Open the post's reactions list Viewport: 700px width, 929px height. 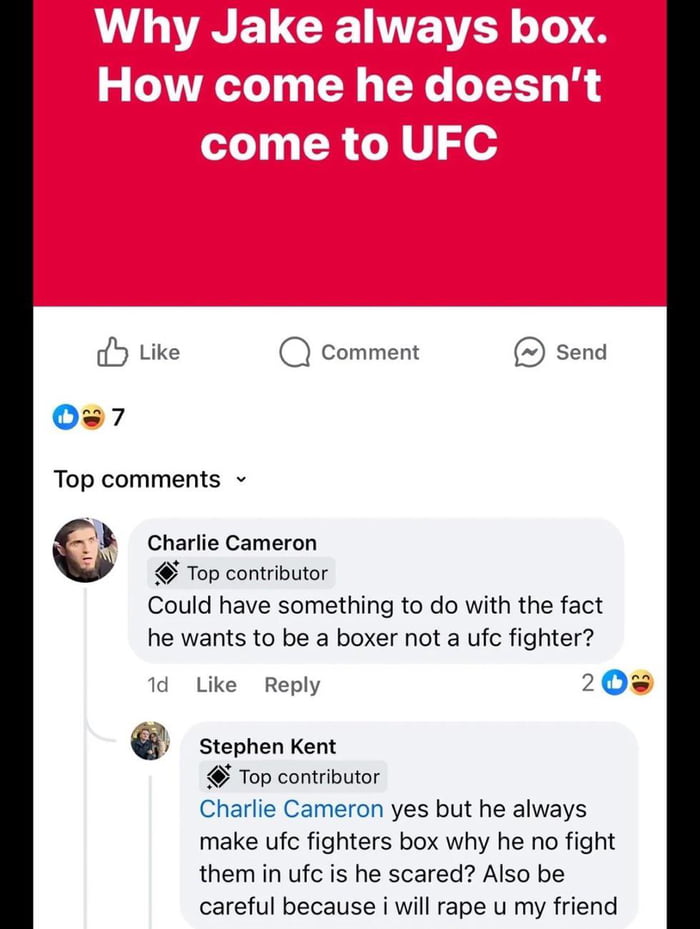pos(90,417)
